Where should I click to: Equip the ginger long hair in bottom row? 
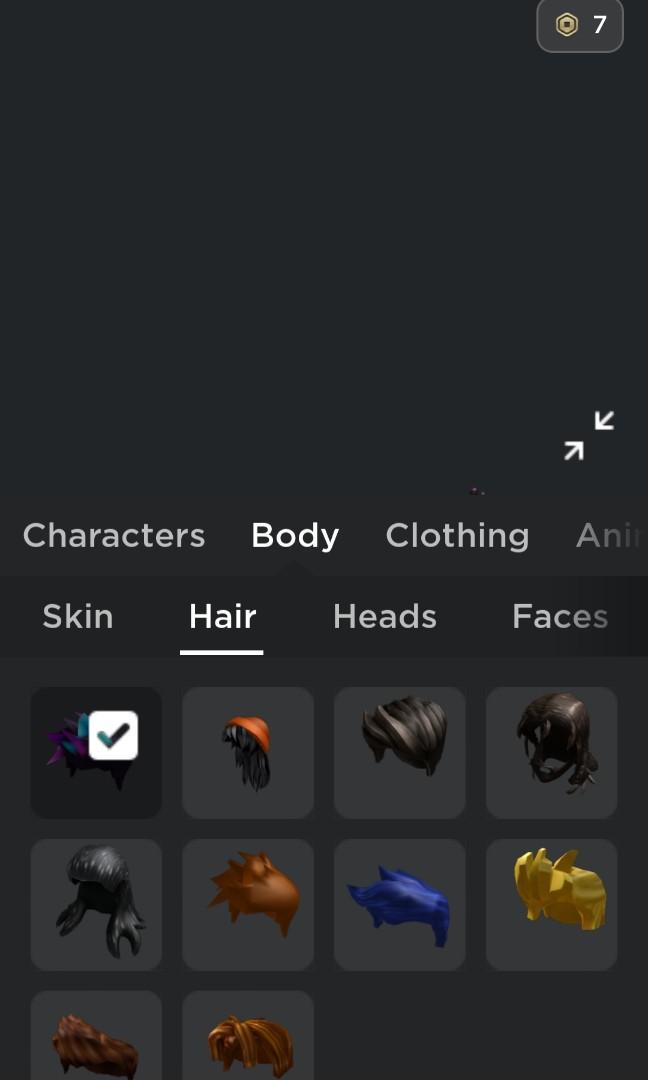click(x=248, y=1040)
